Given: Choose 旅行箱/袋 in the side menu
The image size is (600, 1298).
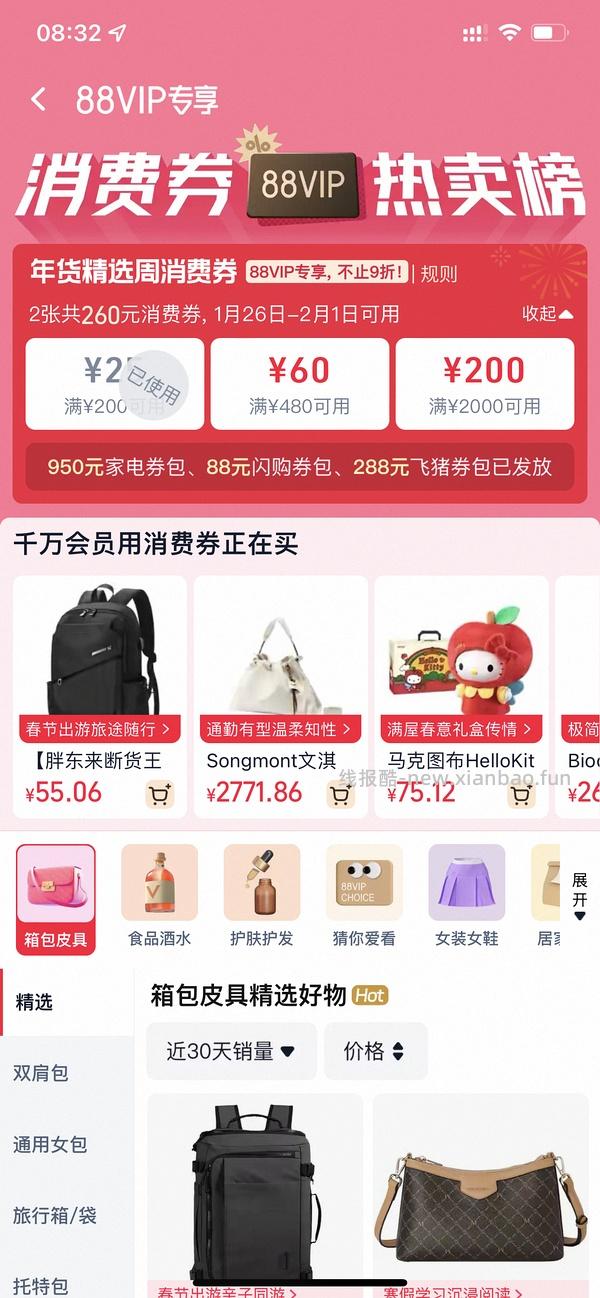Looking at the screenshot, I should pos(55,1215).
